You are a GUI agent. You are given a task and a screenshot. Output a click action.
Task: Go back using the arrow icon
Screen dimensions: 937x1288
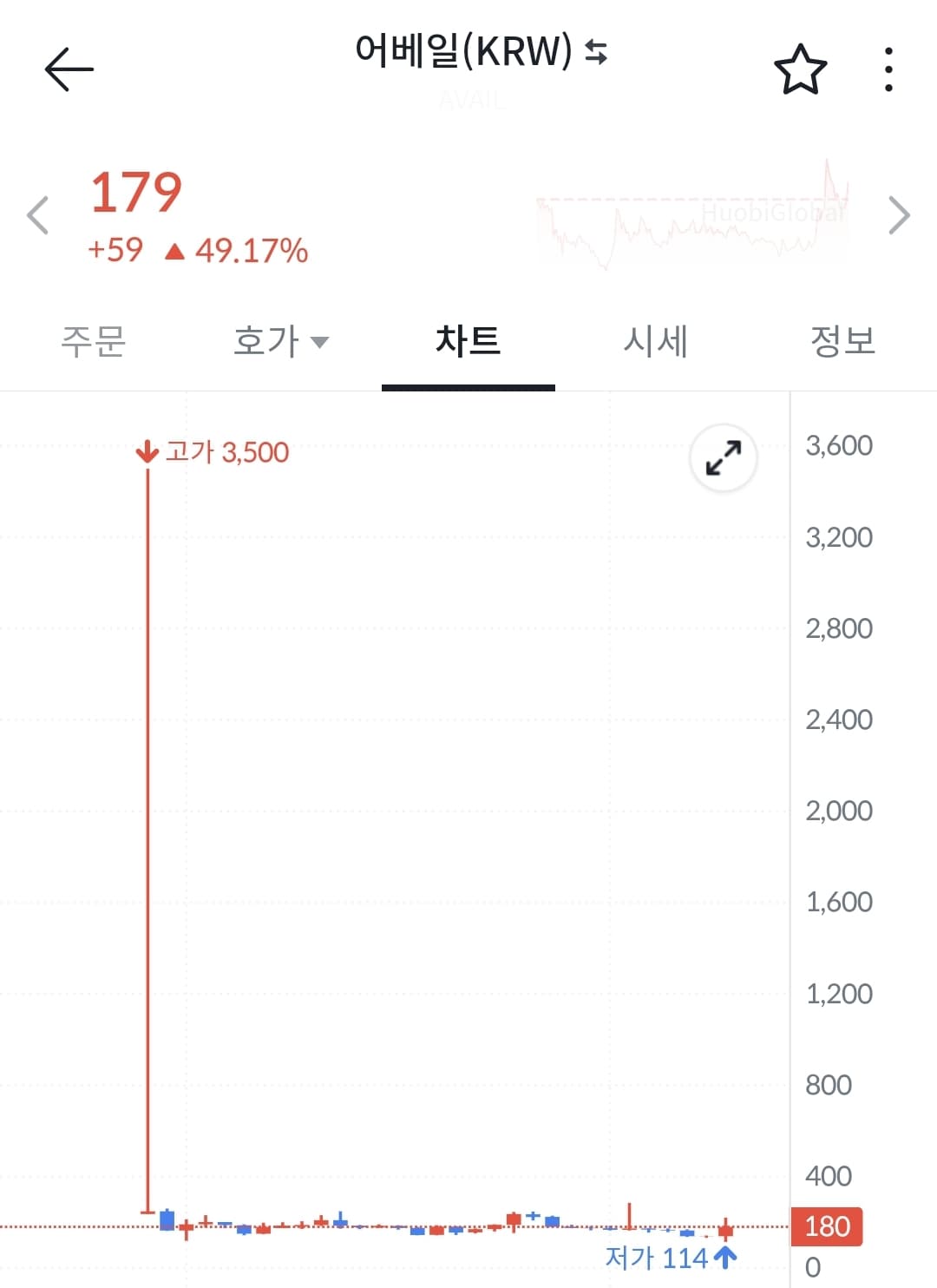(69, 69)
